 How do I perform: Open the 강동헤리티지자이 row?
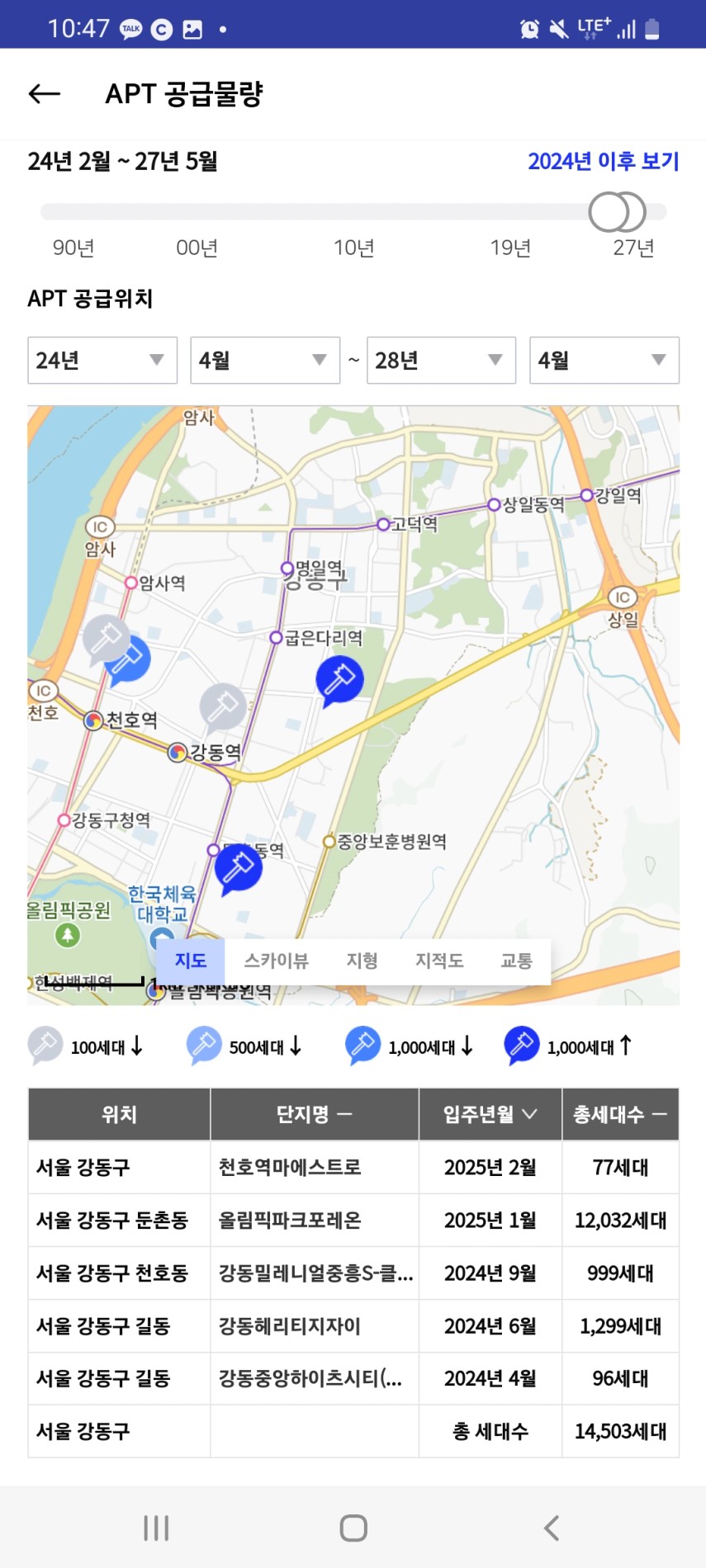353,1325
